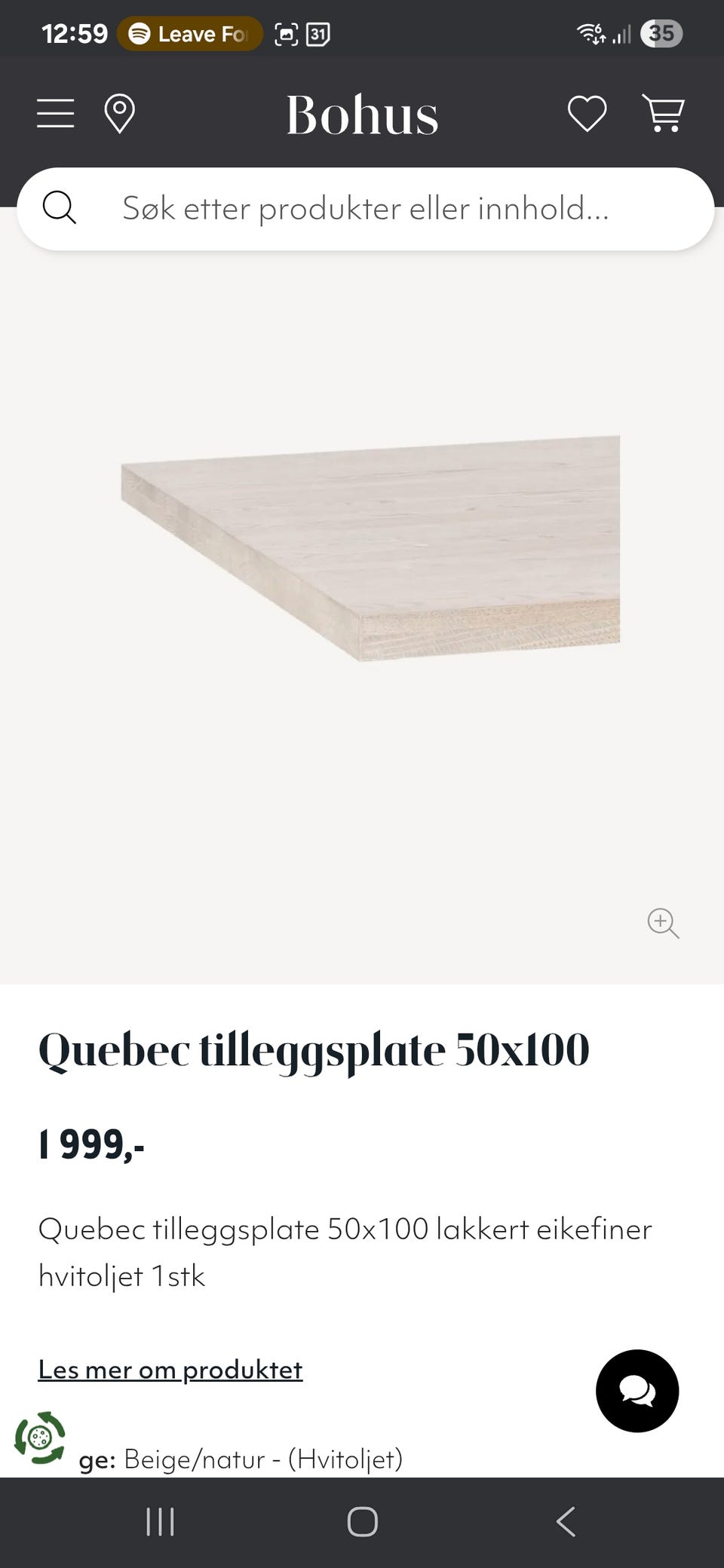Open the hamburger navigation menu

54,113
